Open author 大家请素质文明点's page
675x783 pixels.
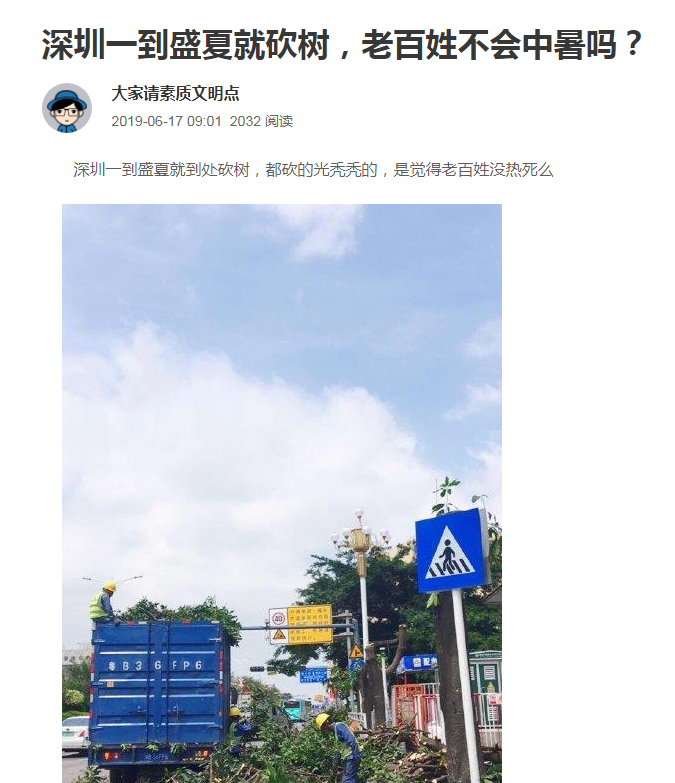tap(175, 94)
